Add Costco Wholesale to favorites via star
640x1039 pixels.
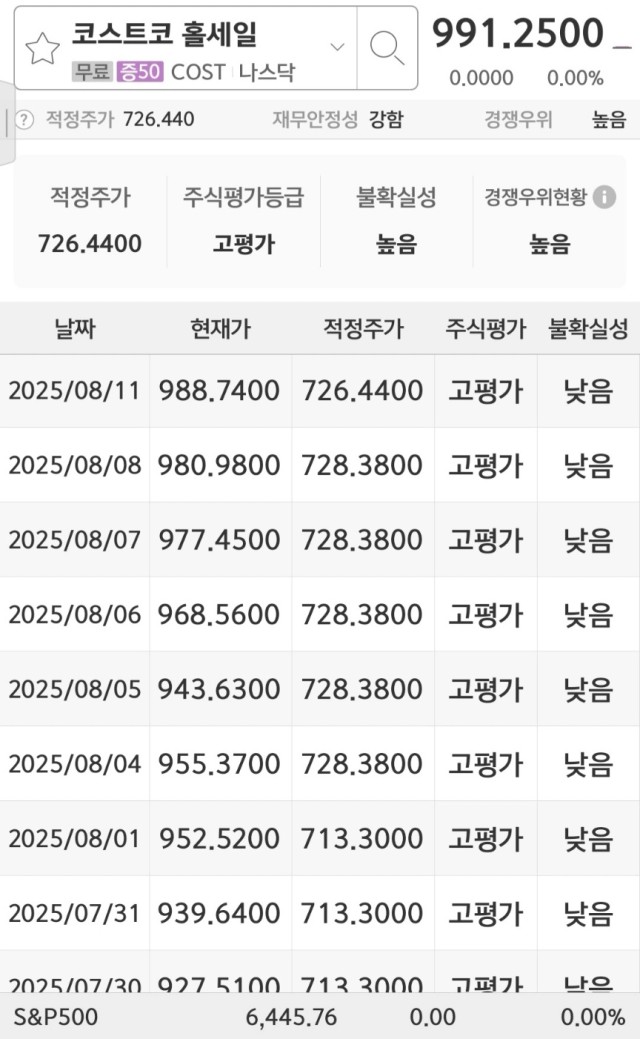pyautogui.click(x=42, y=49)
